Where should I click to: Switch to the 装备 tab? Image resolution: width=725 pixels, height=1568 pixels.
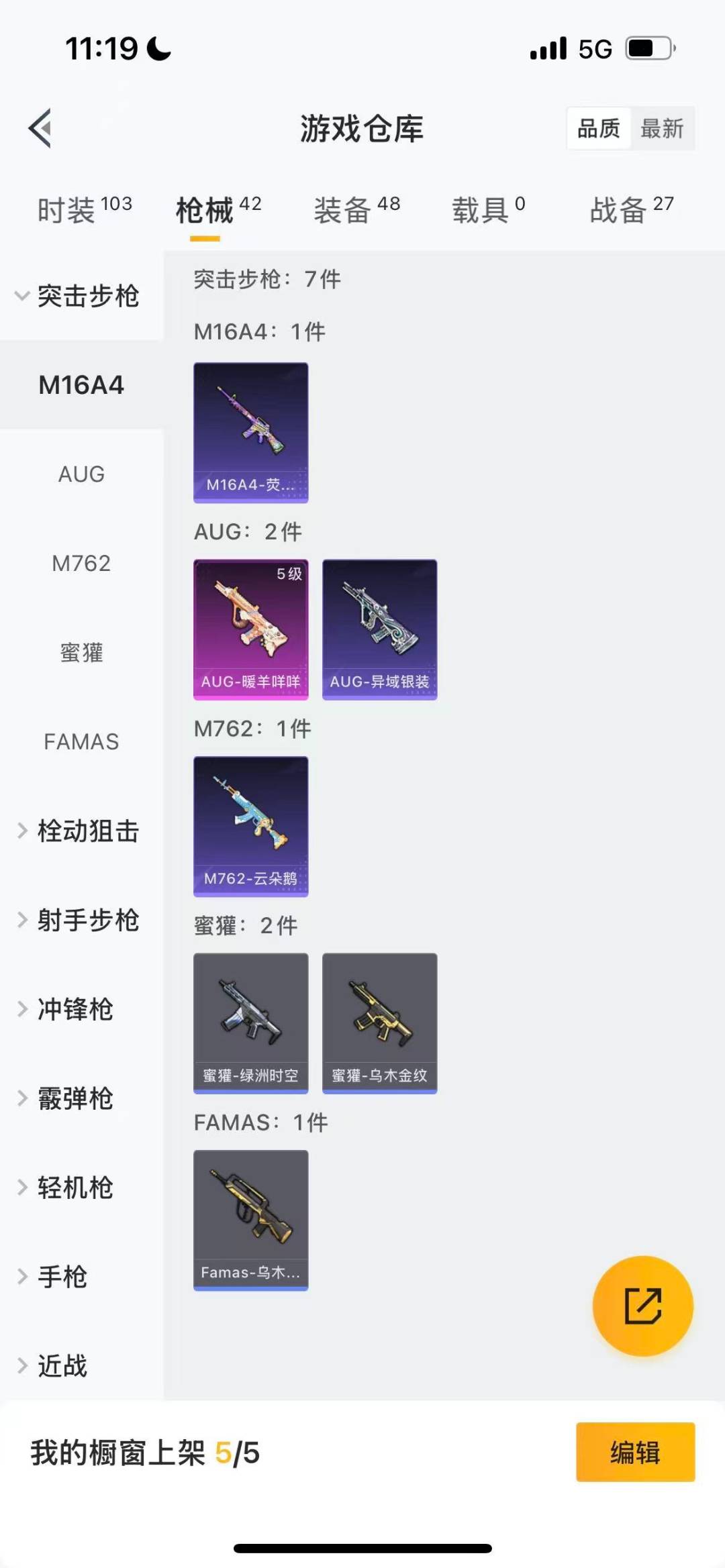356,210
